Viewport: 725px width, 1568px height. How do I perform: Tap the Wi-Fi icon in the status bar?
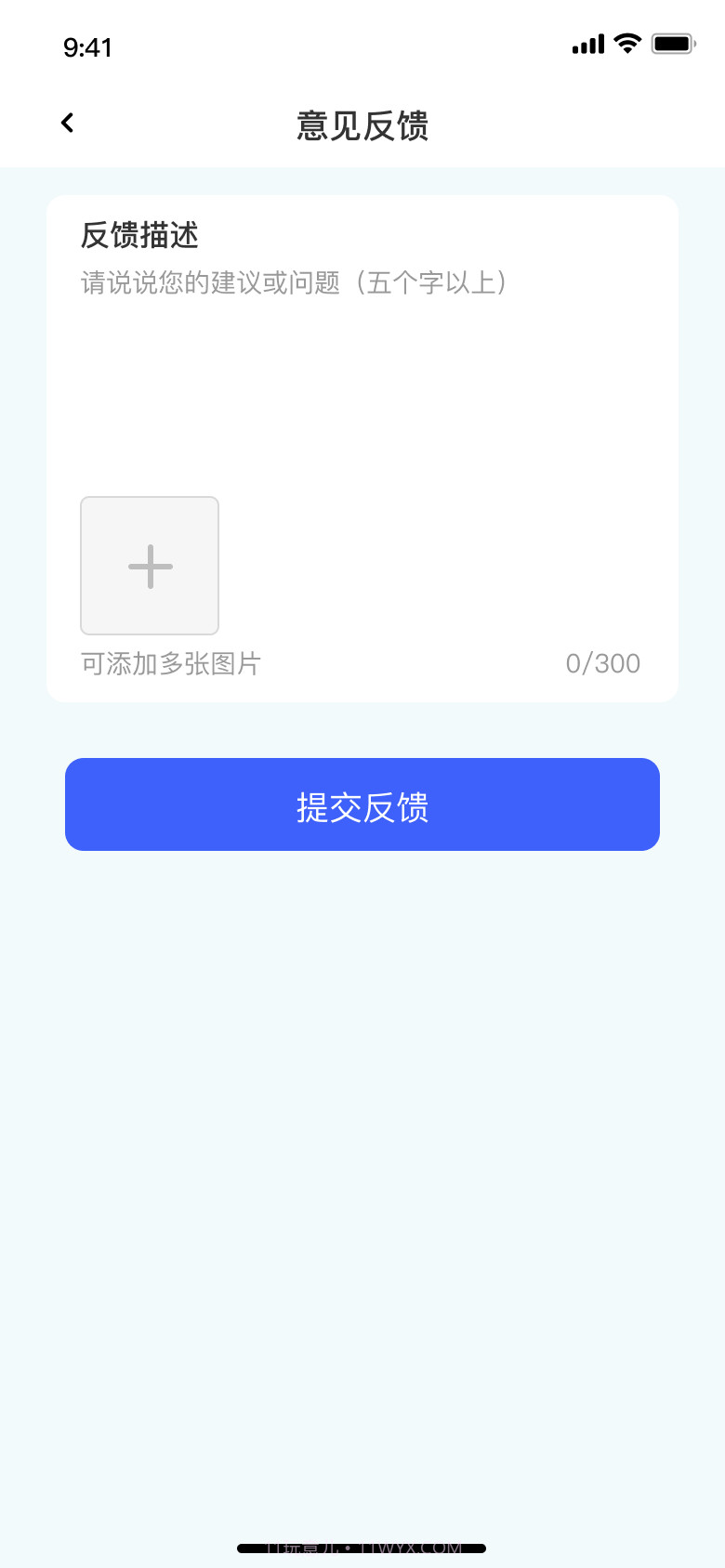coord(626,42)
